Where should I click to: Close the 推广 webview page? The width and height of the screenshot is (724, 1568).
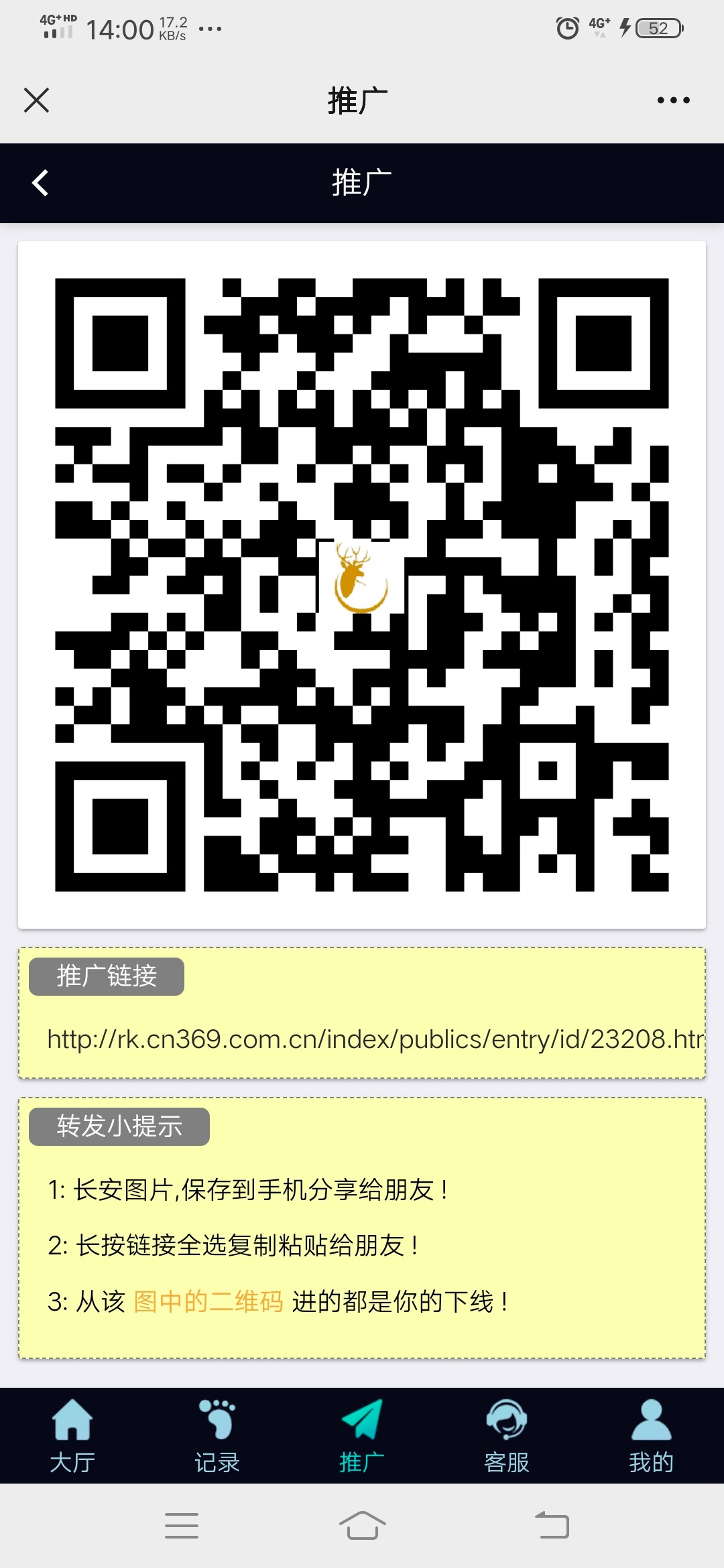tap(36, 101)
